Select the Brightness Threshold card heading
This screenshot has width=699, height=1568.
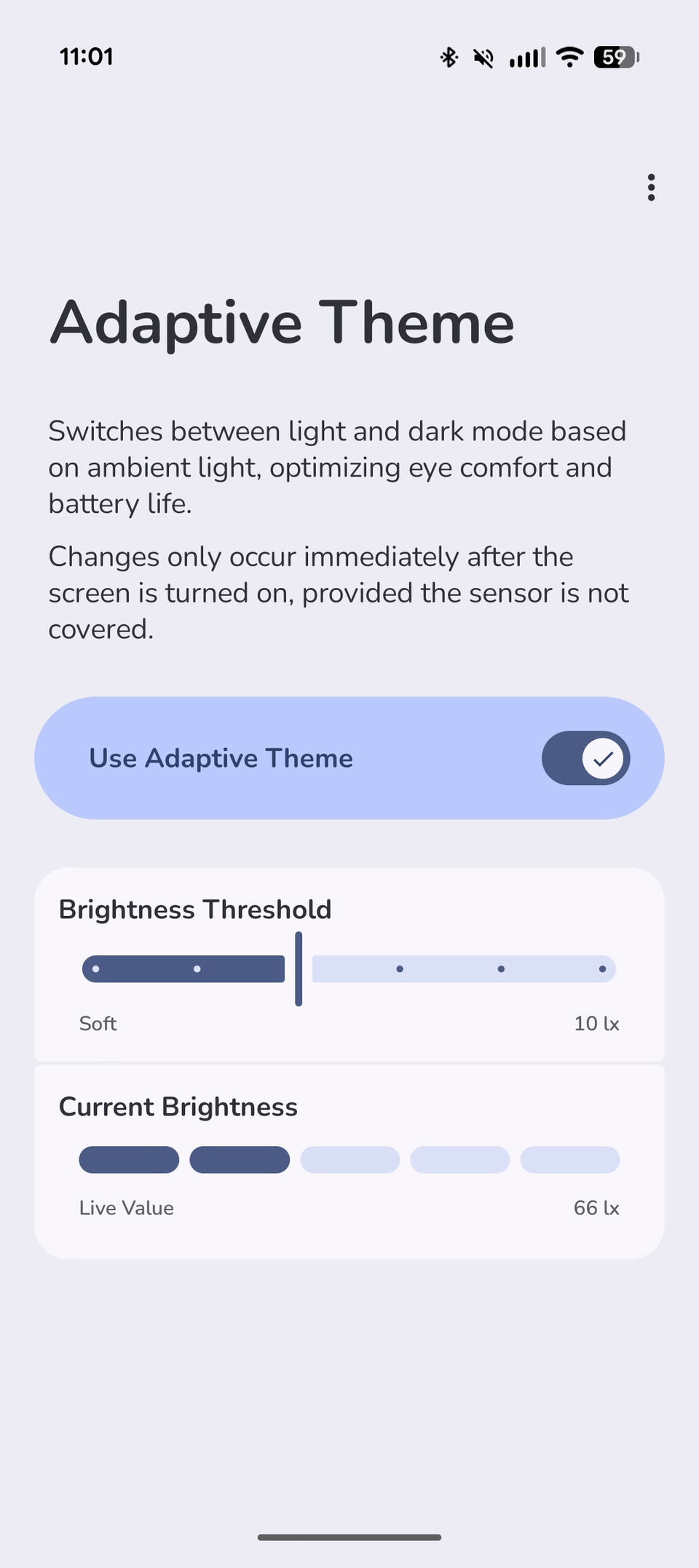(194, 910)
